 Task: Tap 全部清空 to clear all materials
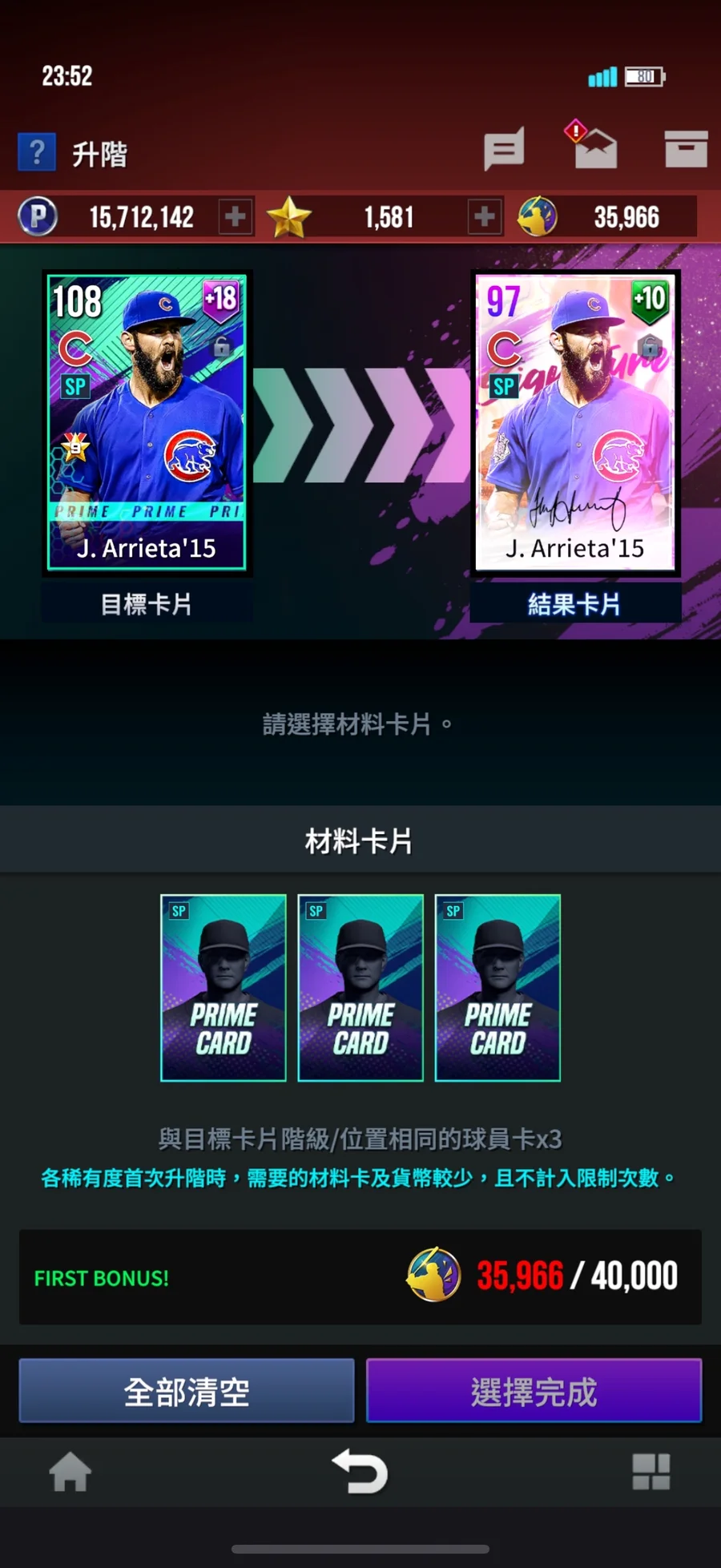[x=187, y=1391]
